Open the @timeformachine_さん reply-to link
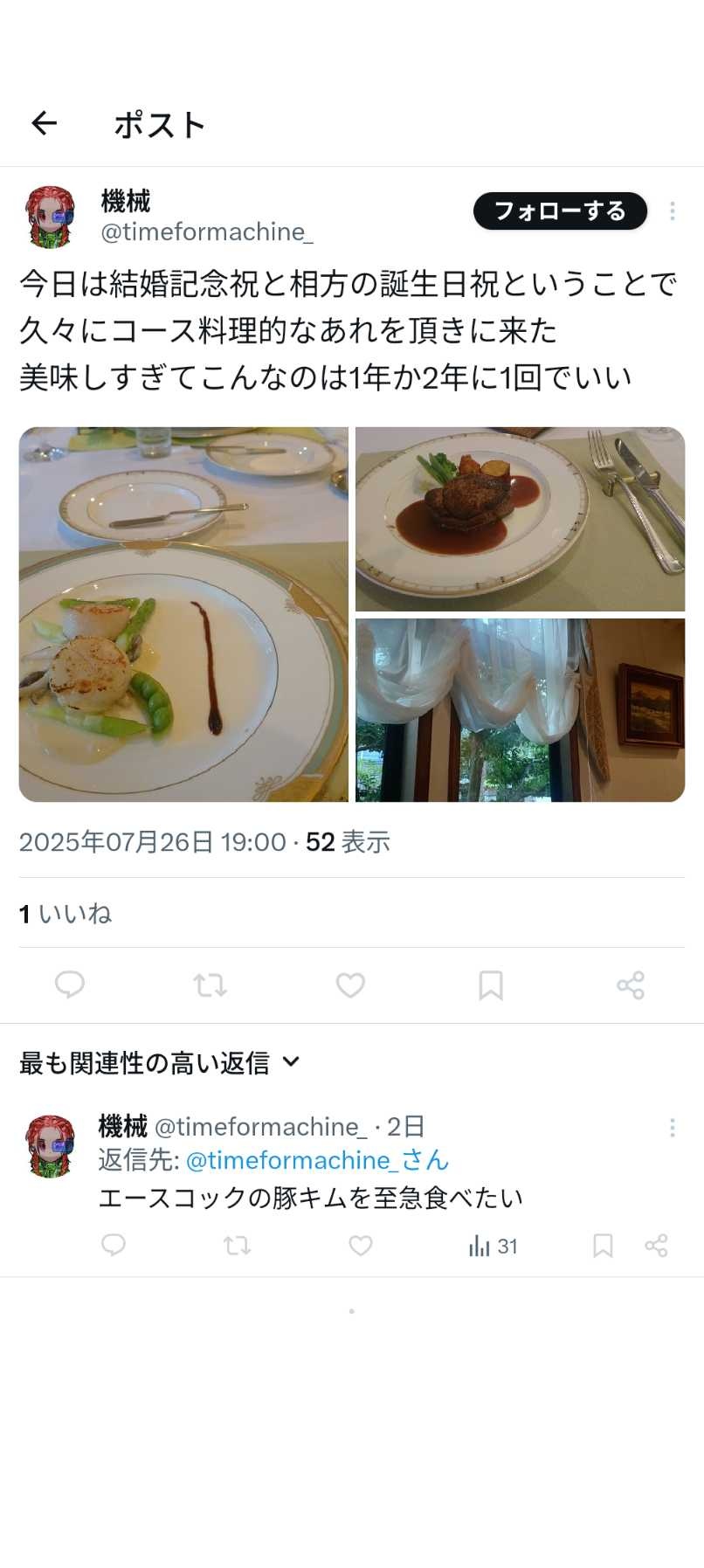The height and width of the screenshot is (1568, 704). click(317, 1160)
